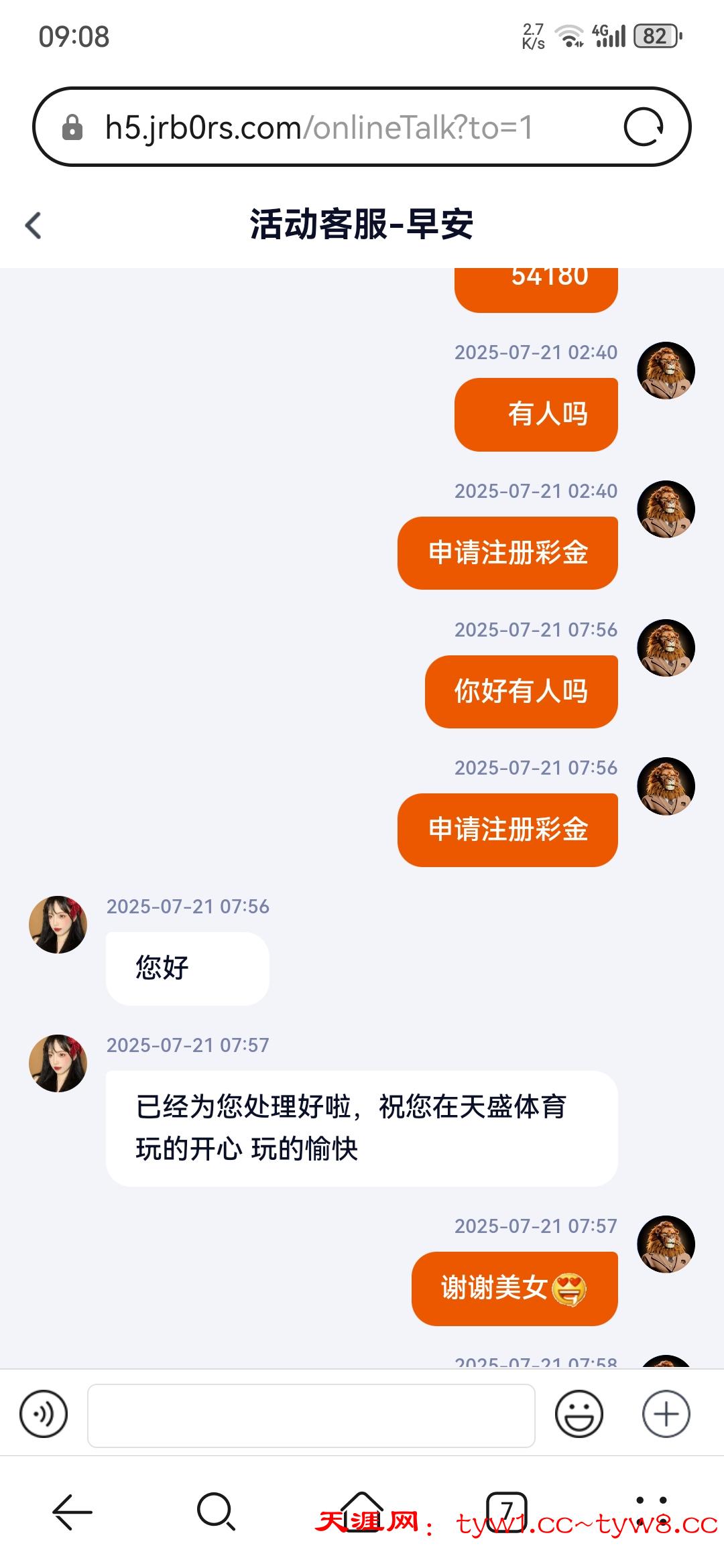Reload the page from the address bar
Image resolution: width=724 pixels, height=1568 pixels.
coord(644,127)
